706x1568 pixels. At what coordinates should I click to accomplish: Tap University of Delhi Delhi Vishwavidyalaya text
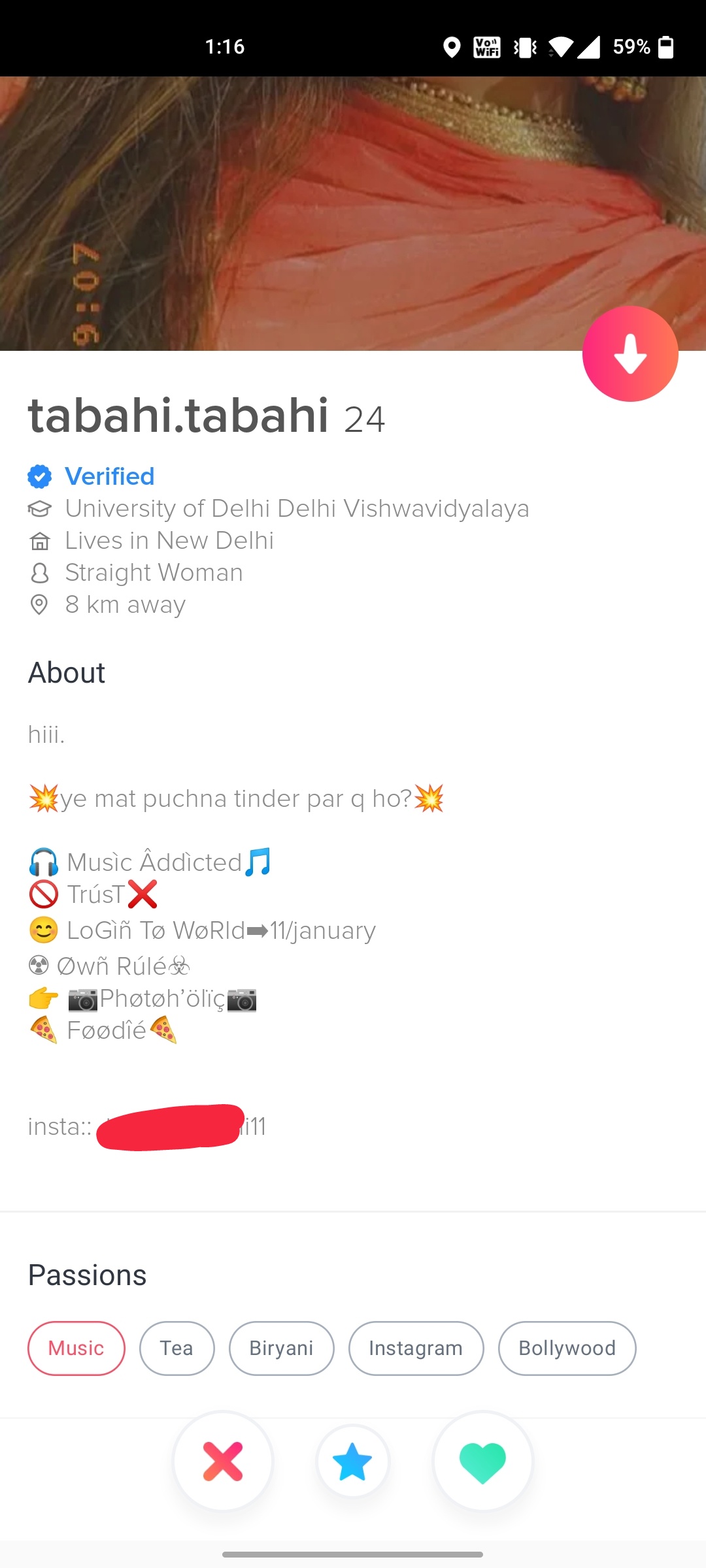[x=296, y=508]
